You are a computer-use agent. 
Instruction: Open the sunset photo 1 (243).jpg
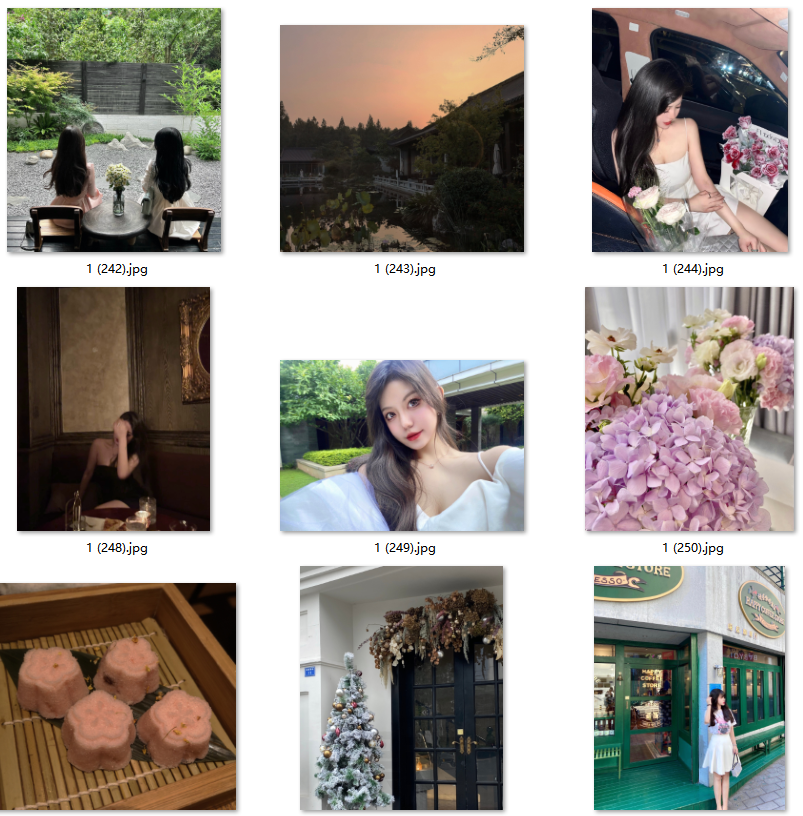401,138
